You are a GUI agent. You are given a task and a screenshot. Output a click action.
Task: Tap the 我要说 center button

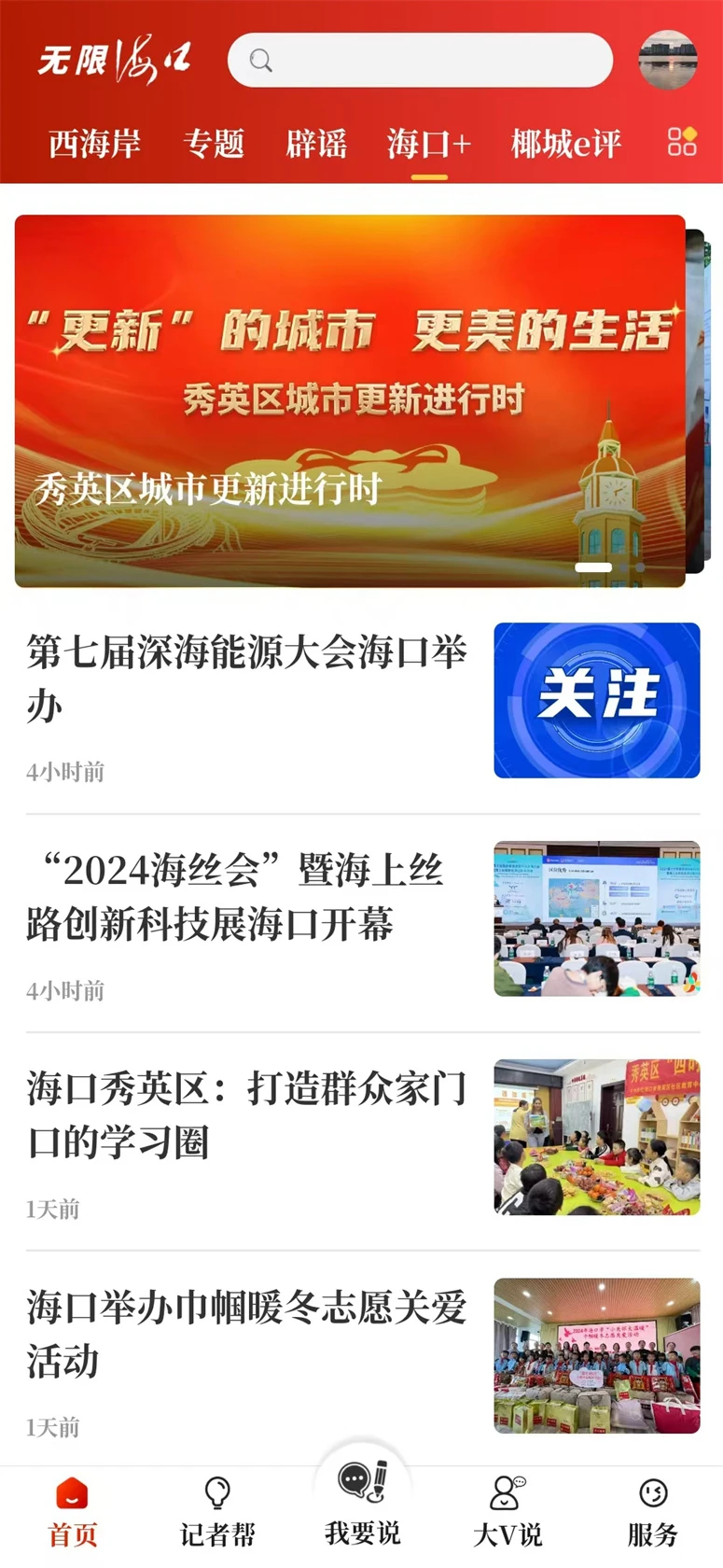pos(362,1503)
